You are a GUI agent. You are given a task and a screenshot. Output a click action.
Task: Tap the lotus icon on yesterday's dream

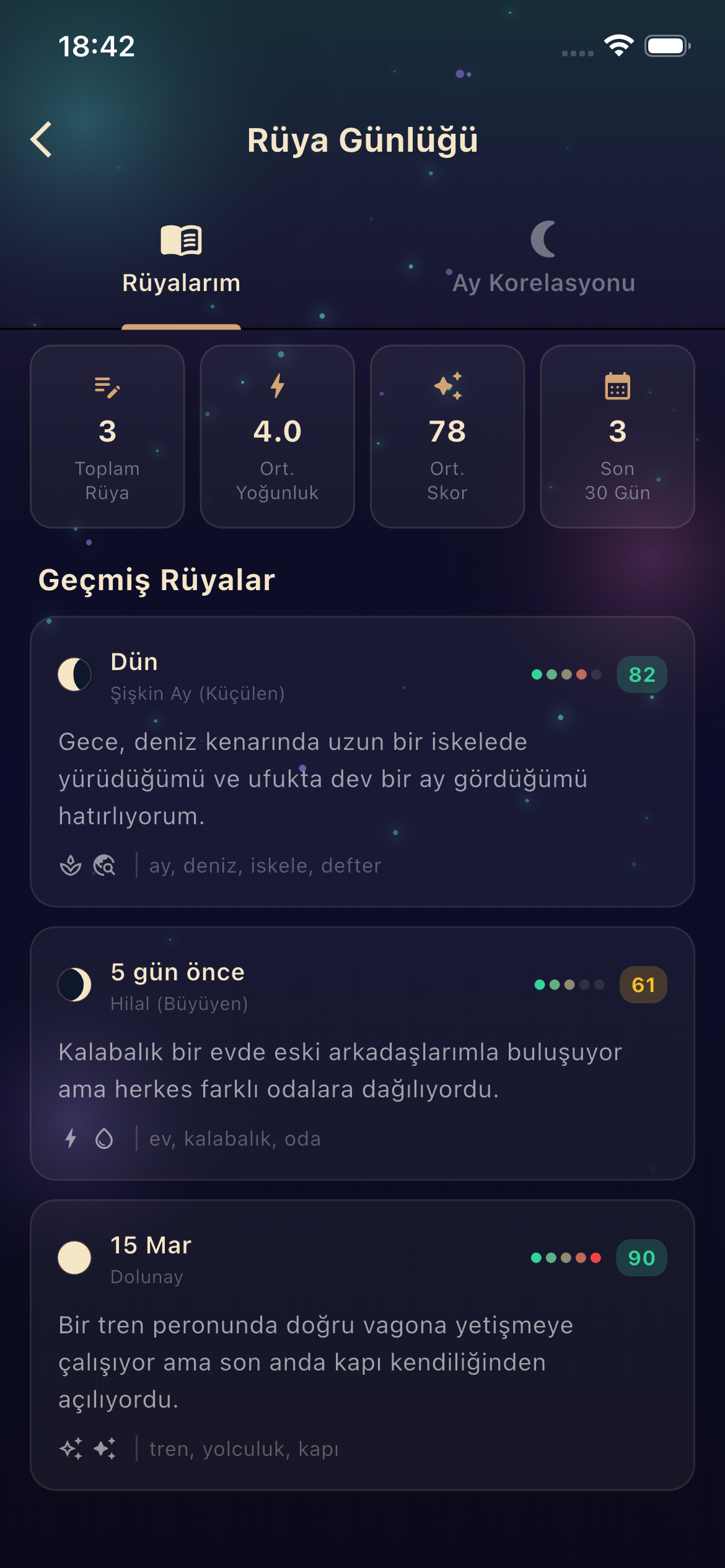(x=70, y=865)
